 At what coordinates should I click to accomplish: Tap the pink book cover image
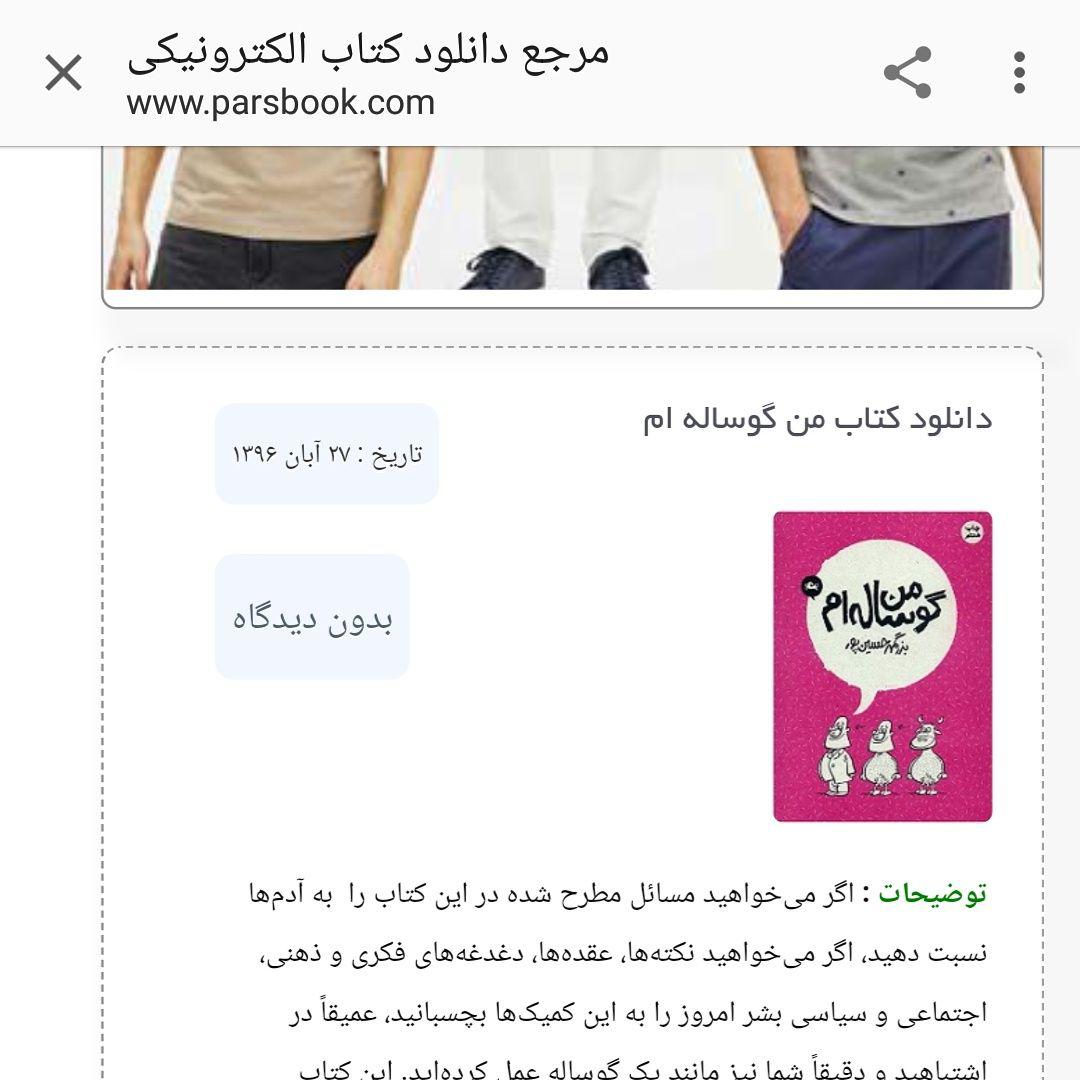point(882,666)
